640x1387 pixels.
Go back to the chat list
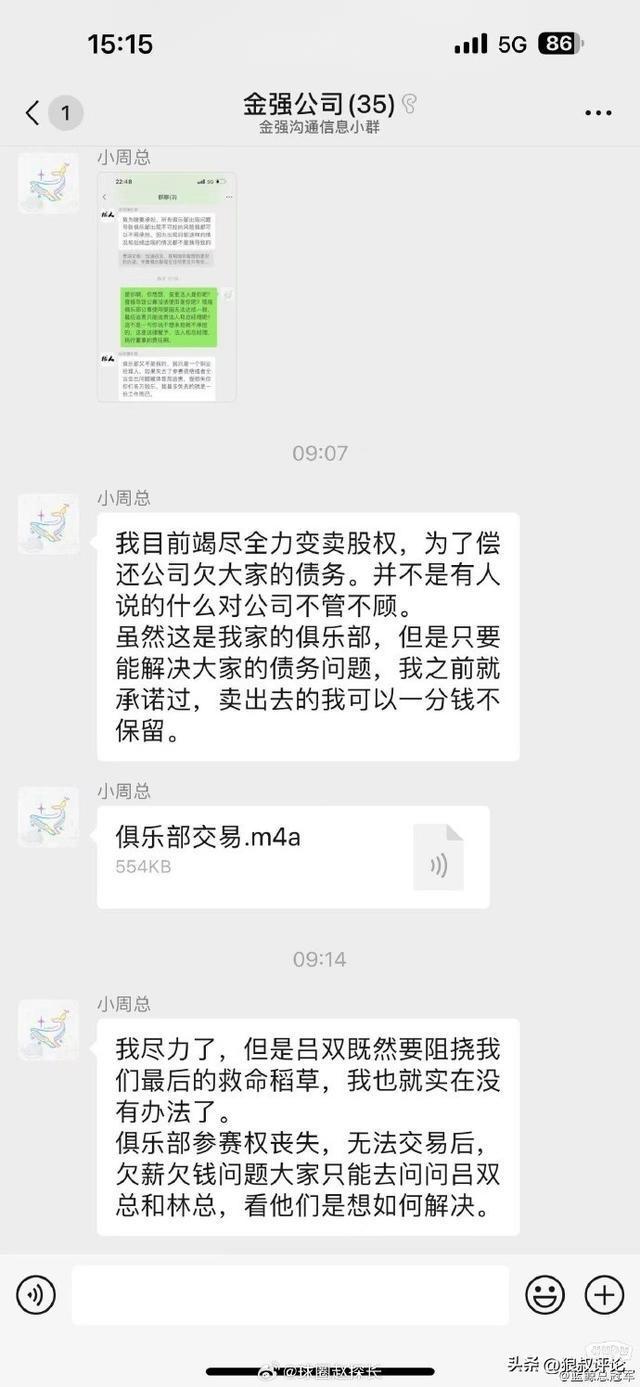pyautogui.click(x=33, y=112)
